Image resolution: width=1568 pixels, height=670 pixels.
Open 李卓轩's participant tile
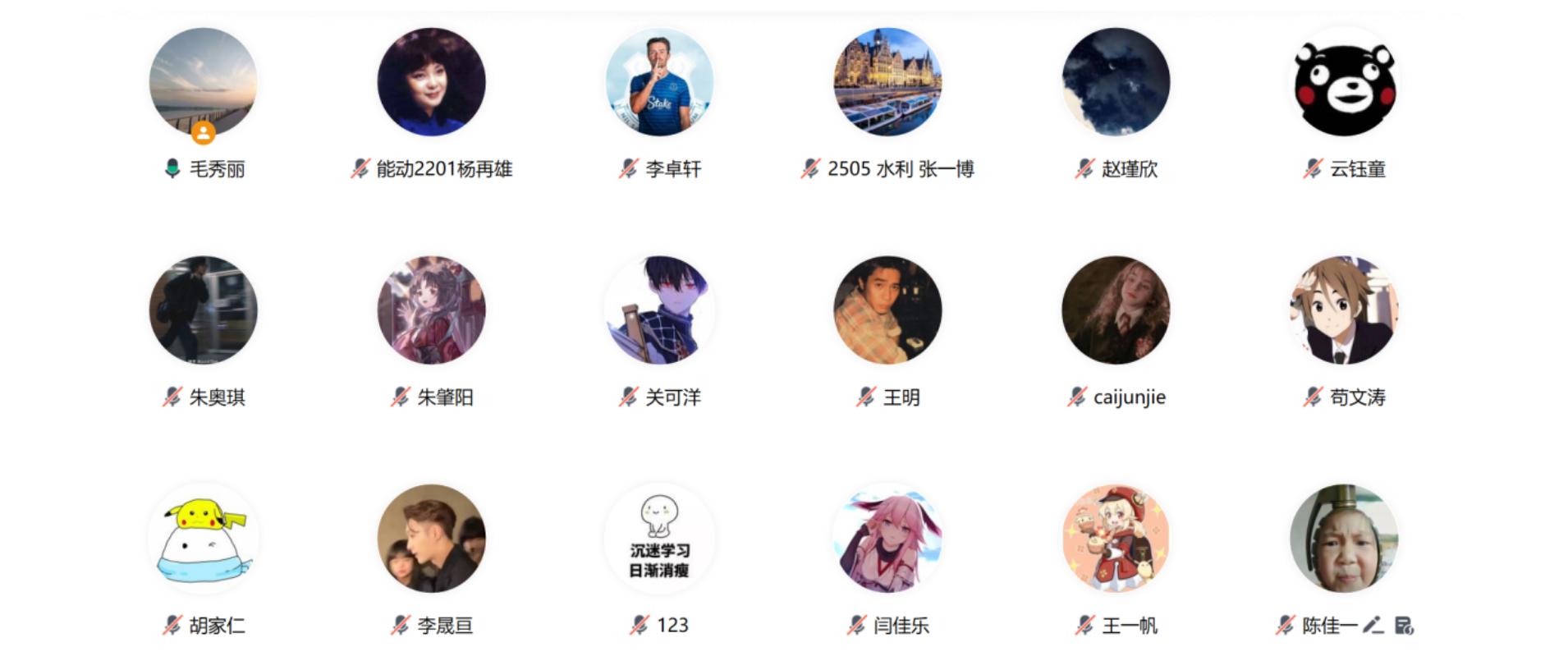(x=659, y=82)
